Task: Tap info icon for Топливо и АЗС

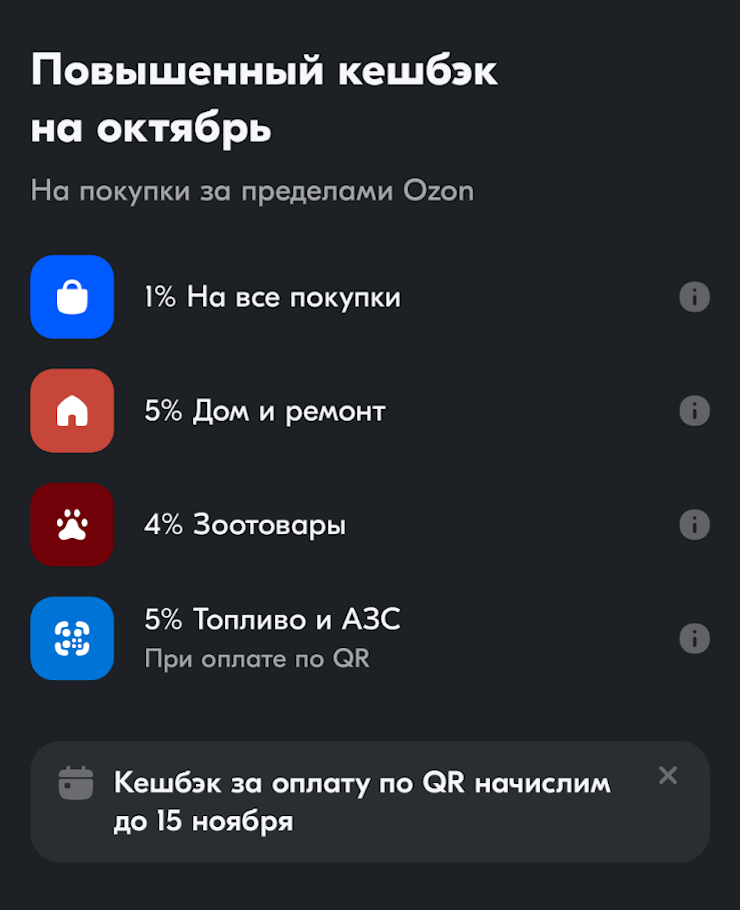Action: pos(694,638)
